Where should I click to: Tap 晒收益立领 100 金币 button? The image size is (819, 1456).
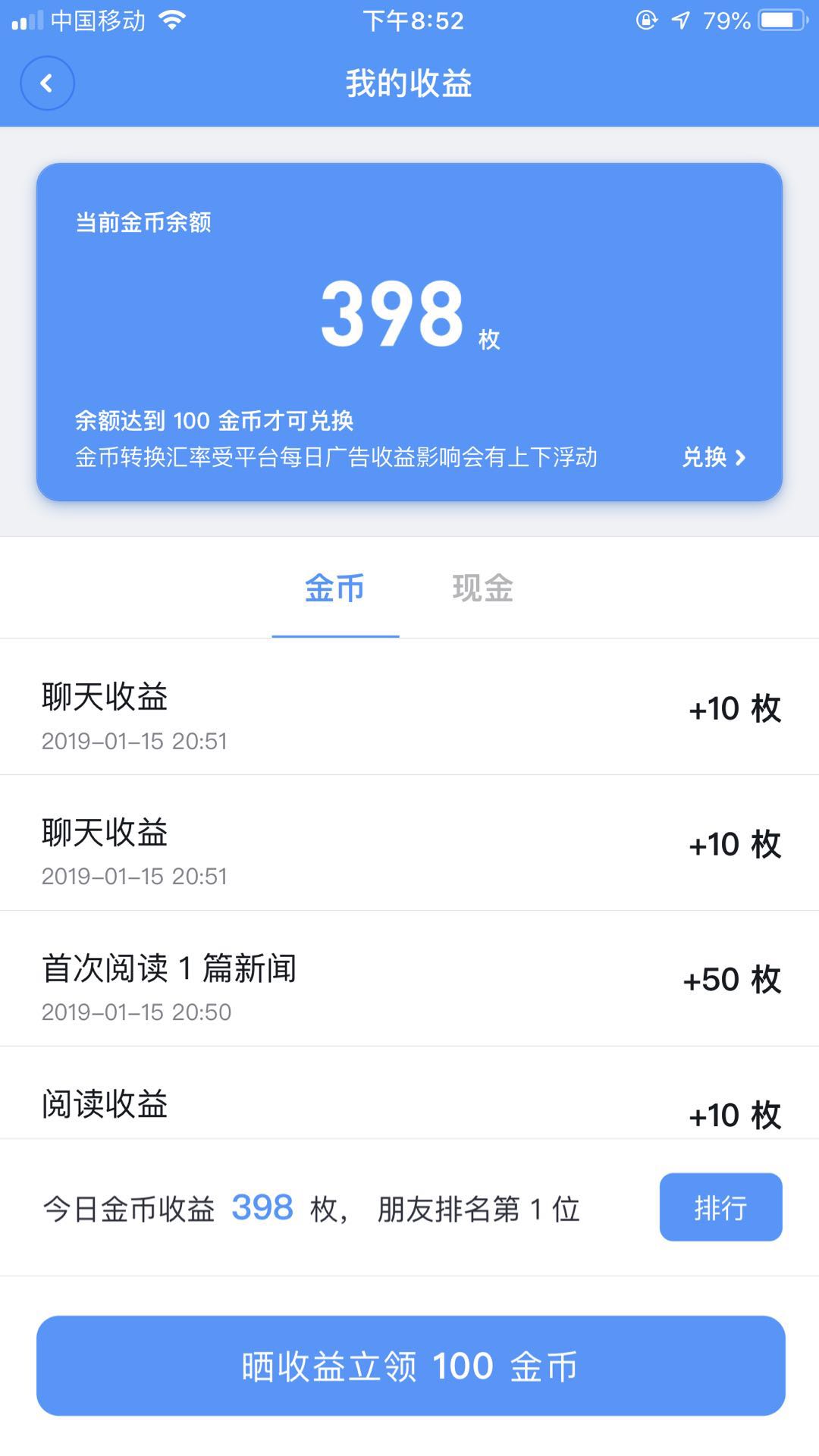pyautogui.click(x=410, y=1366)
